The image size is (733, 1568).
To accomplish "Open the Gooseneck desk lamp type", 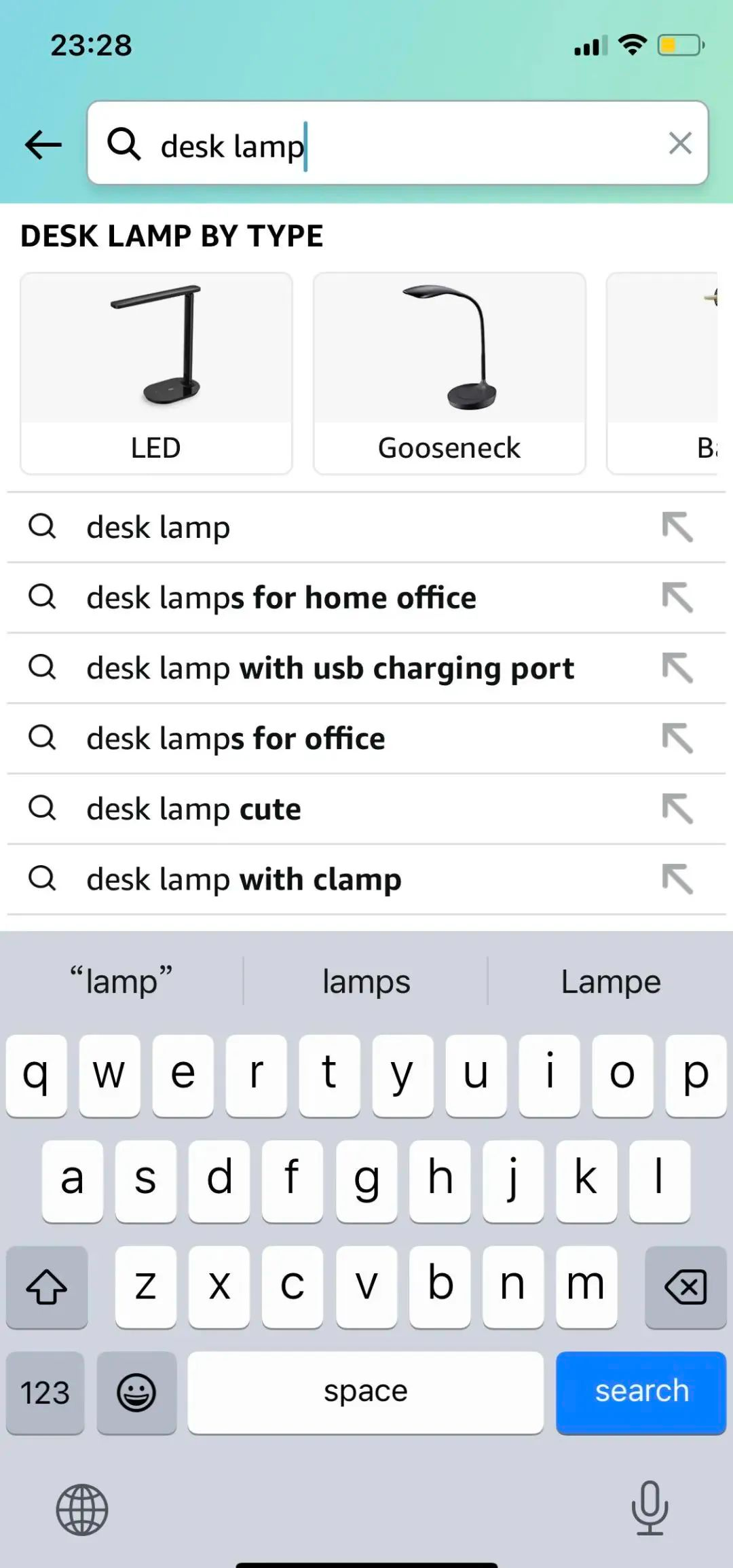I will click(x=449, y=373).
